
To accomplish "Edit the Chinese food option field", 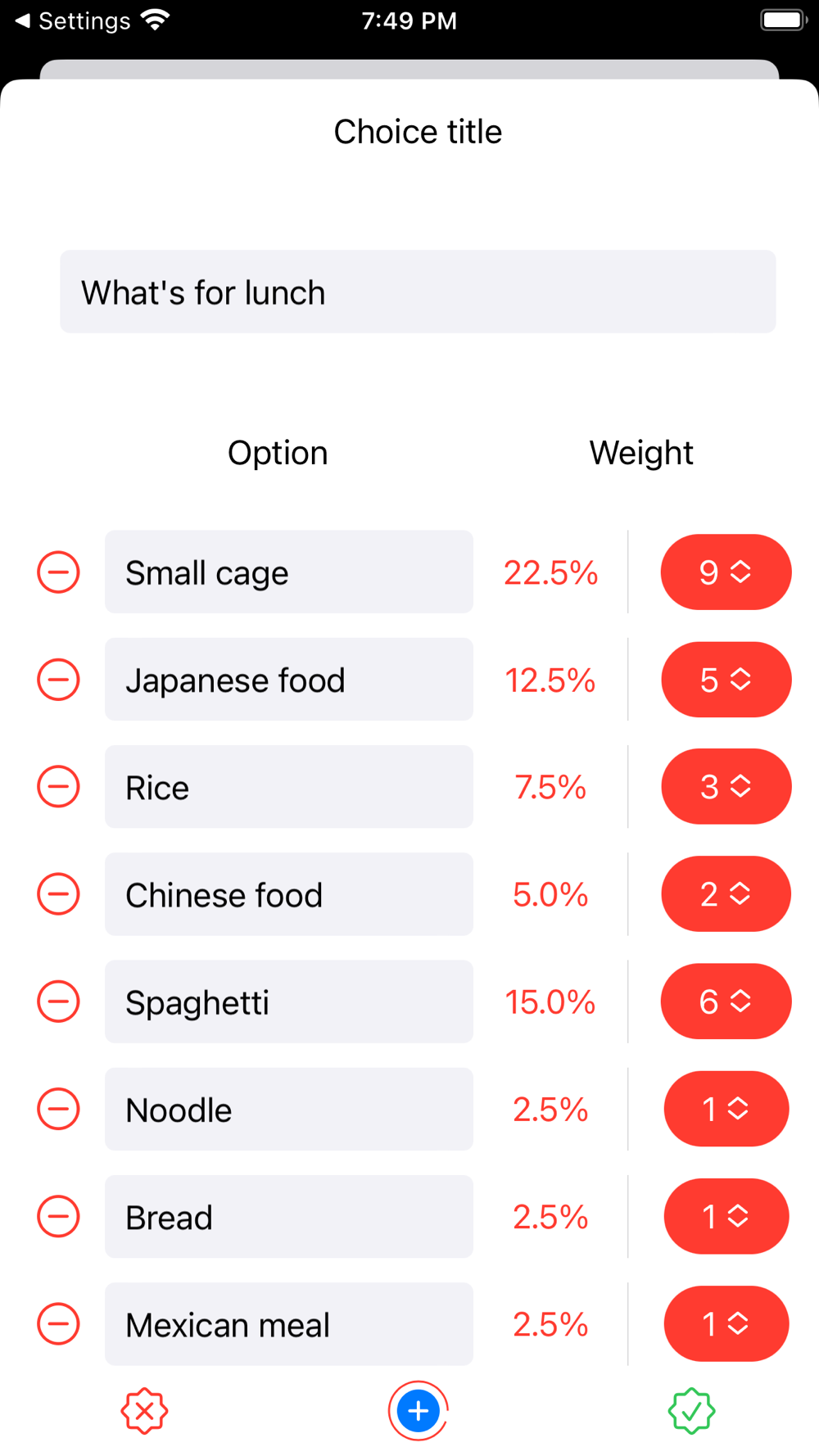I will 288,894.
